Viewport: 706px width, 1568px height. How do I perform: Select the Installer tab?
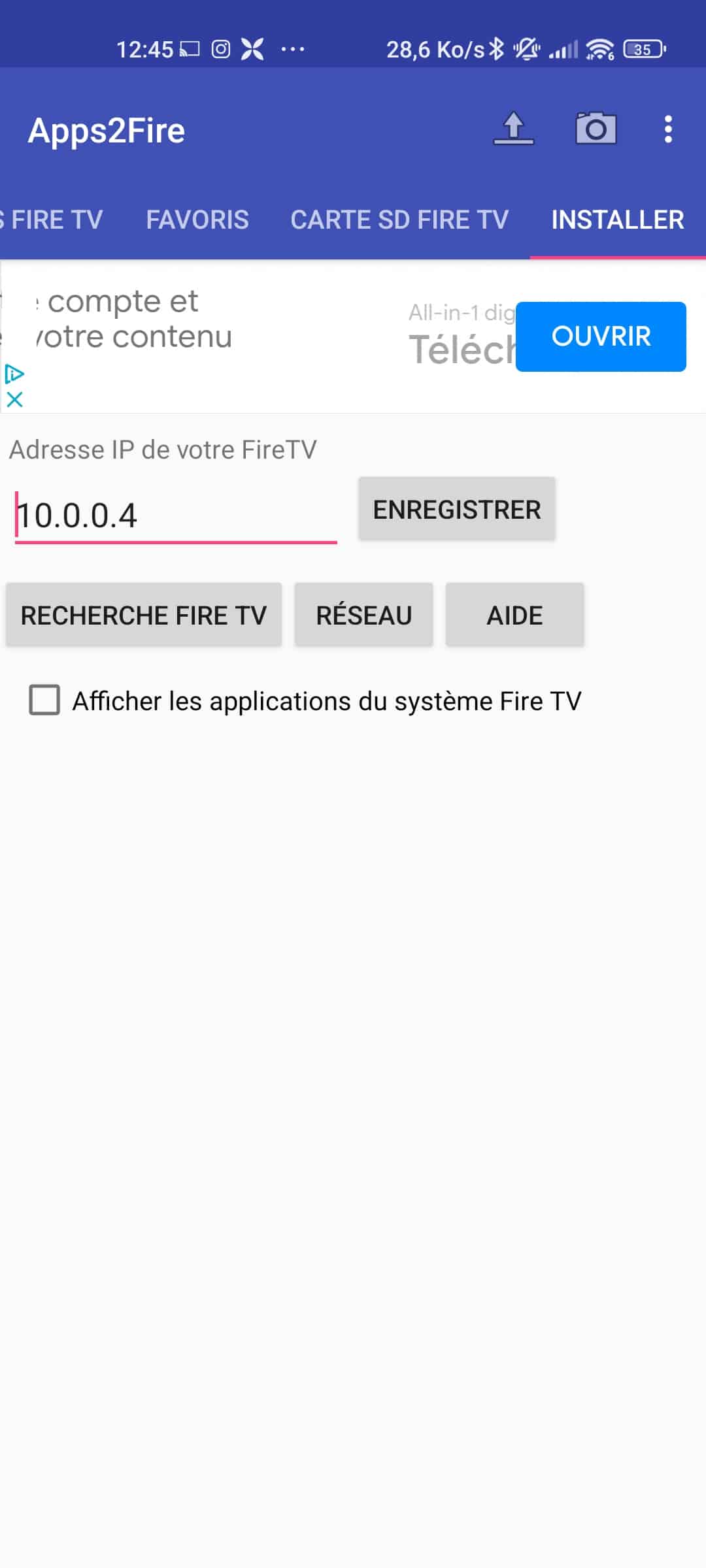pos(618,220)
